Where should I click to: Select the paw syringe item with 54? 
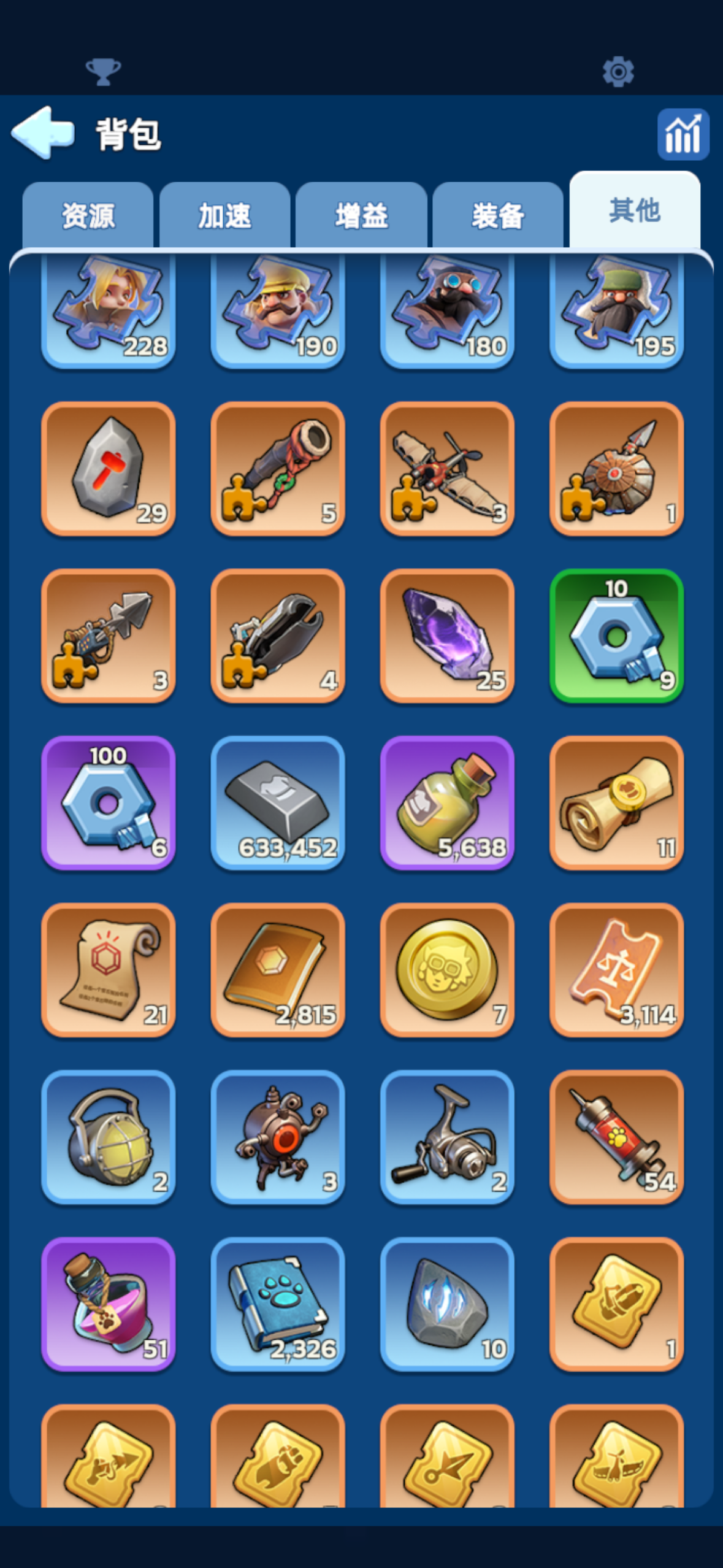point(616,1136)
